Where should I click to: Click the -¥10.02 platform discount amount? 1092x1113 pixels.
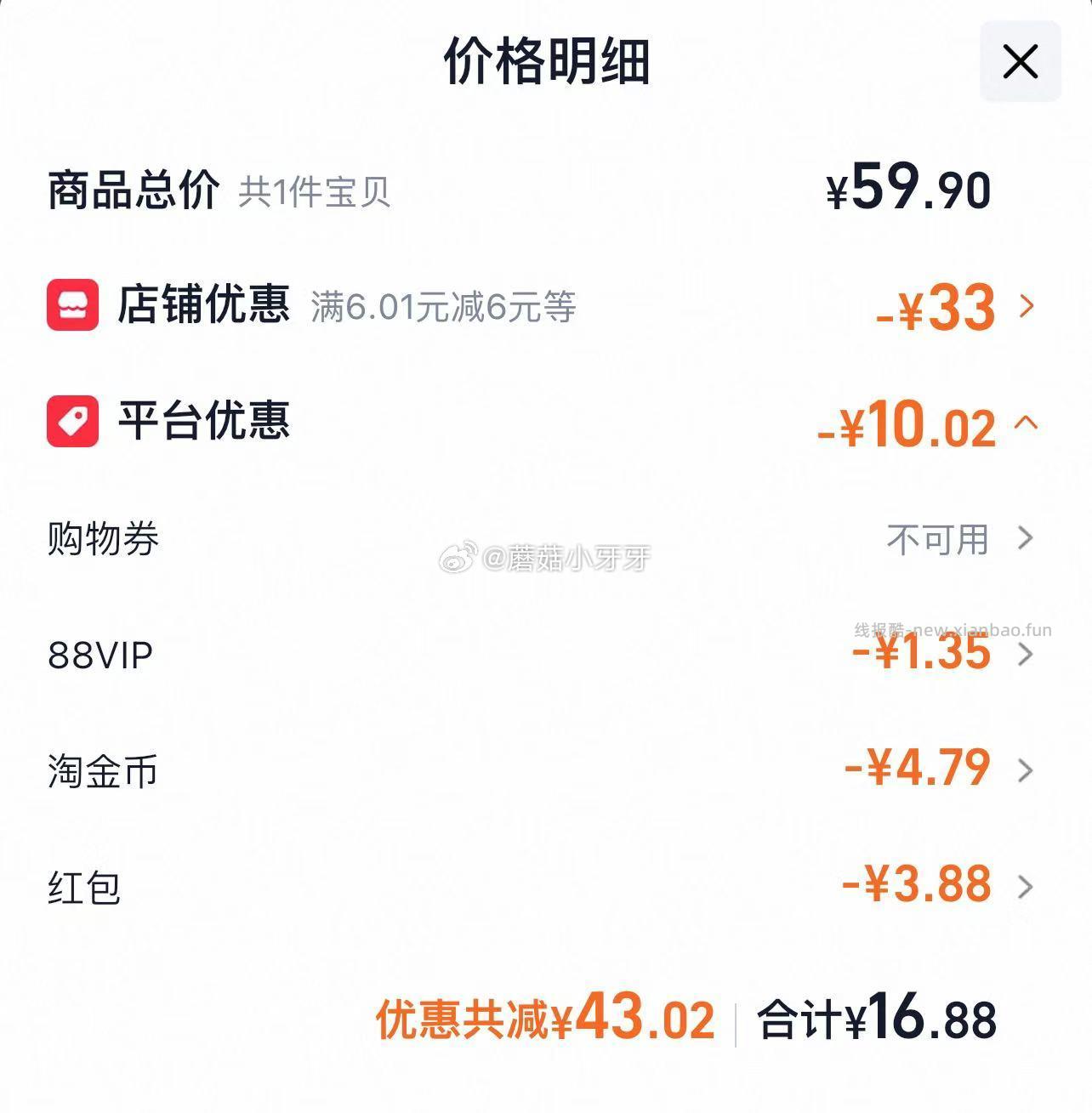coord(906,425)
